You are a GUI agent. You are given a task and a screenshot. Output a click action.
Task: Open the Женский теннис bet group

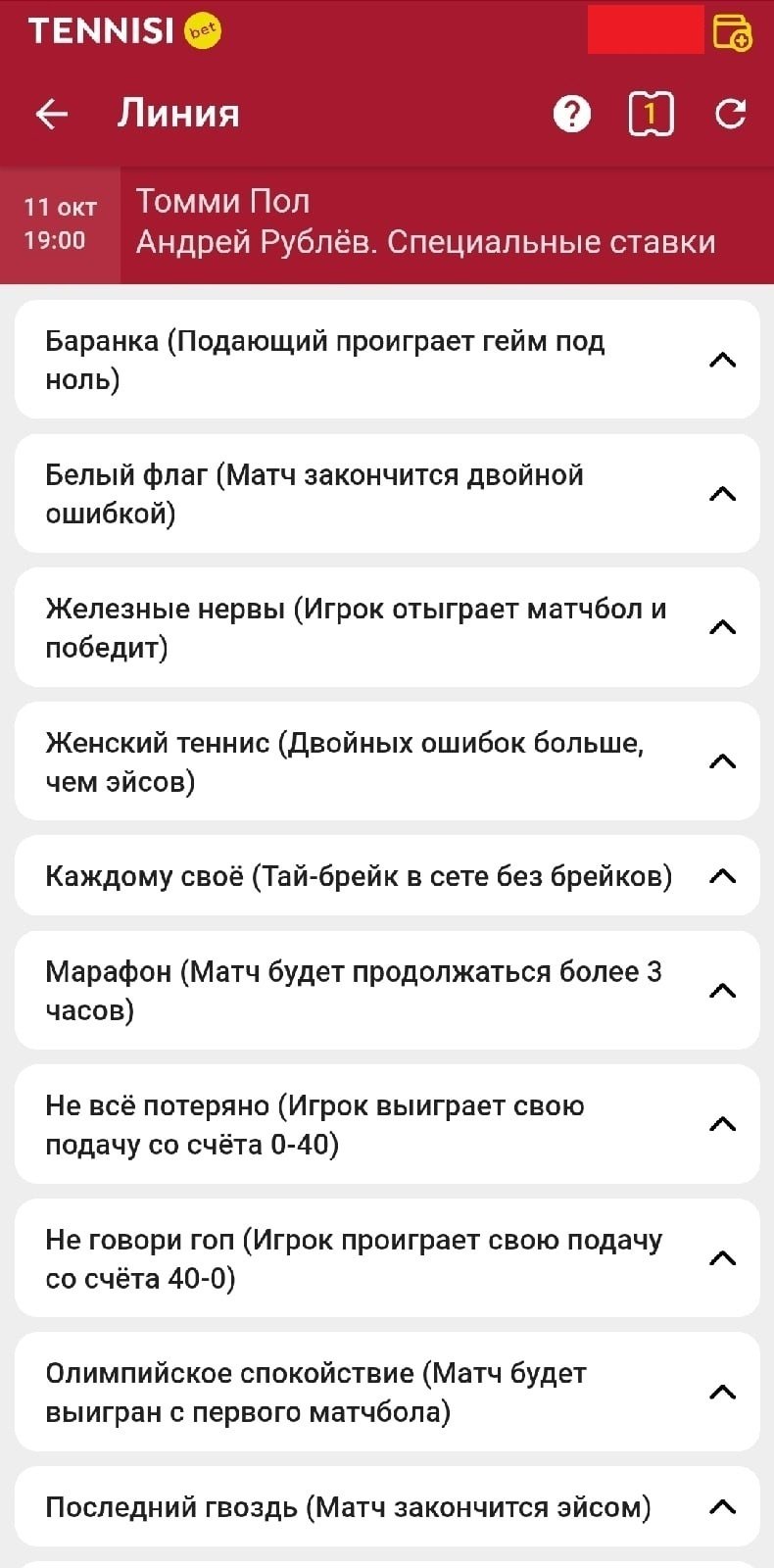click(722, 761)
